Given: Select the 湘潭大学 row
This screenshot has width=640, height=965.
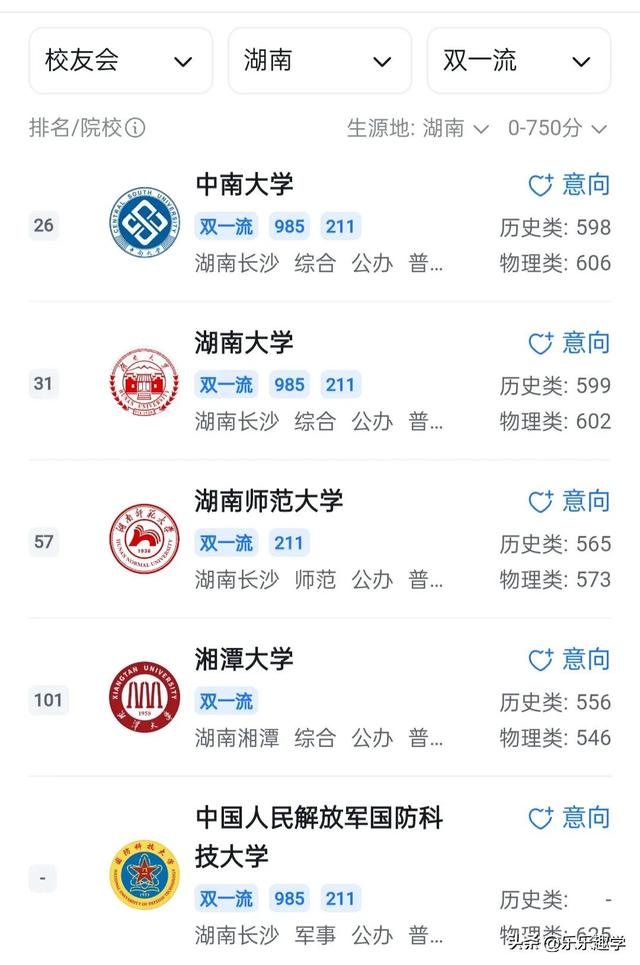Looking at the screenshot, I should 244,659.
